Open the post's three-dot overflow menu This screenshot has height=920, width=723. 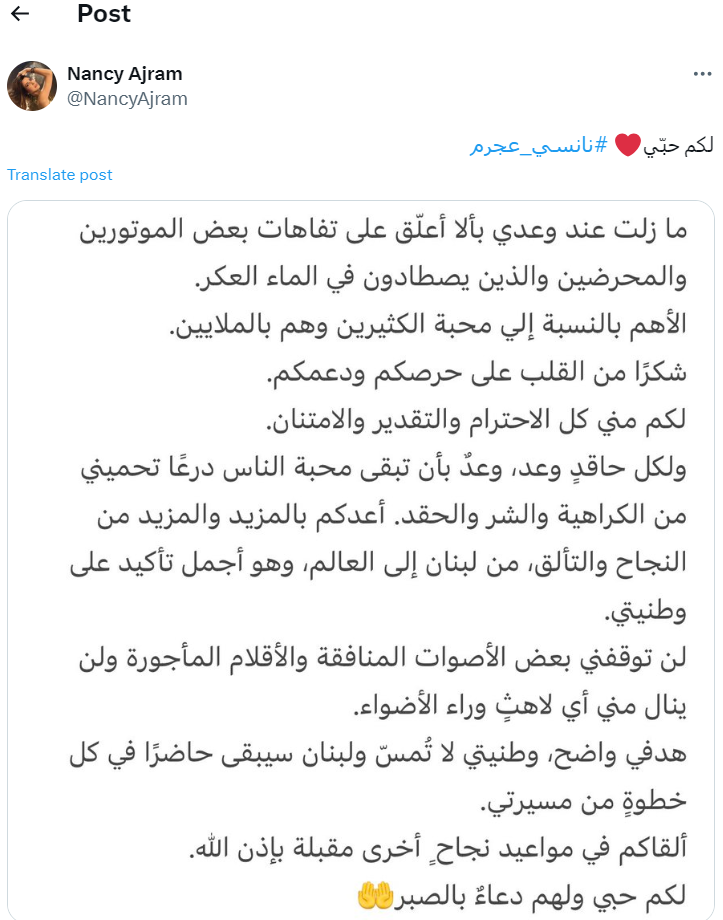pos(702,75)
